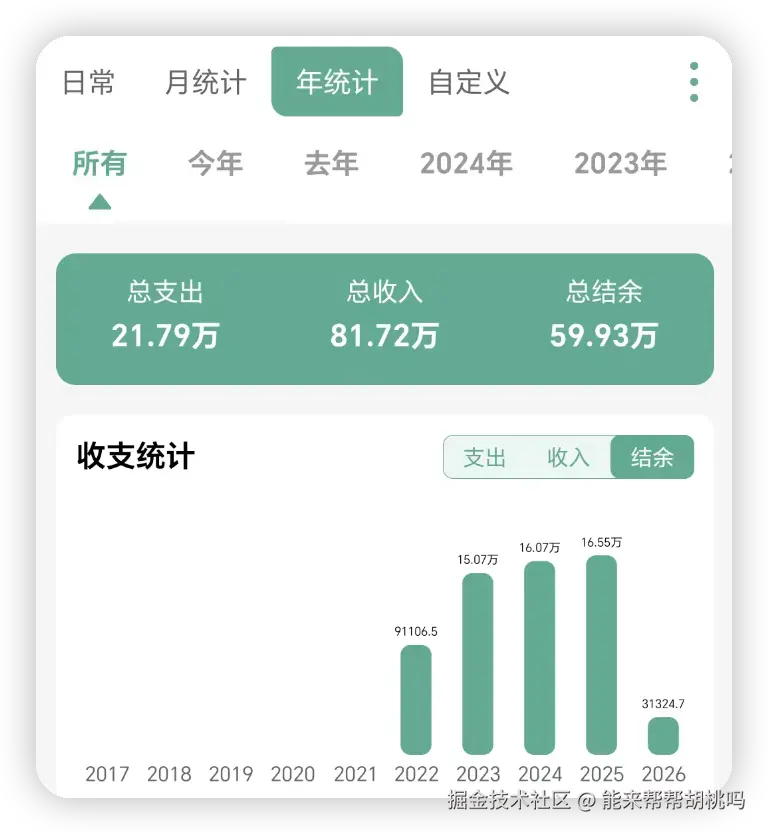Select the 结余 segment
The width and height of the screenshot is (768, 834).
point(651,457)
